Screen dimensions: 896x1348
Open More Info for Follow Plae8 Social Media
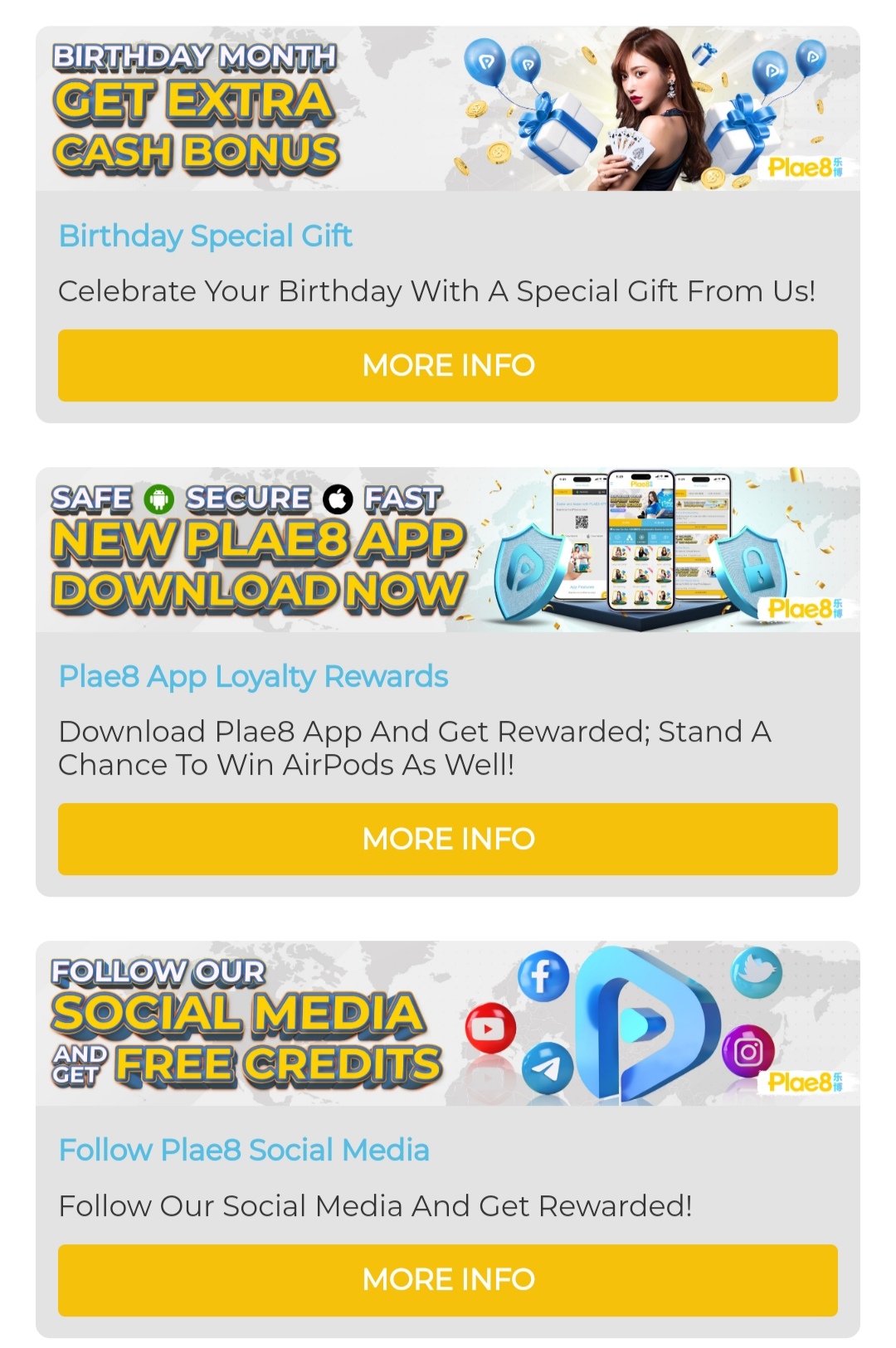point(448,1280)
